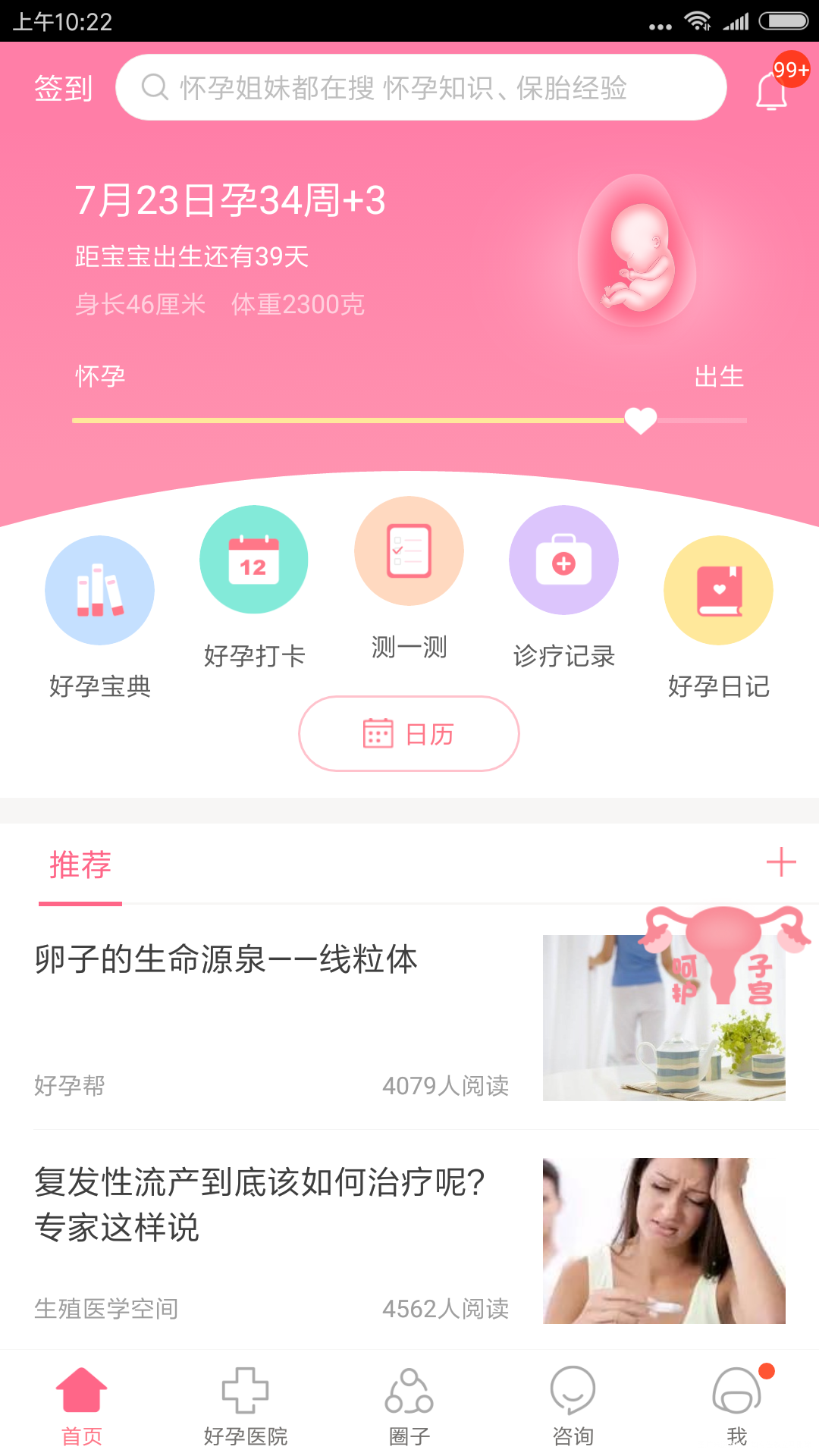Screen dimensions: 819x1456
Task: Select the 推荐 recommendation tab
Action: point(80,866)
